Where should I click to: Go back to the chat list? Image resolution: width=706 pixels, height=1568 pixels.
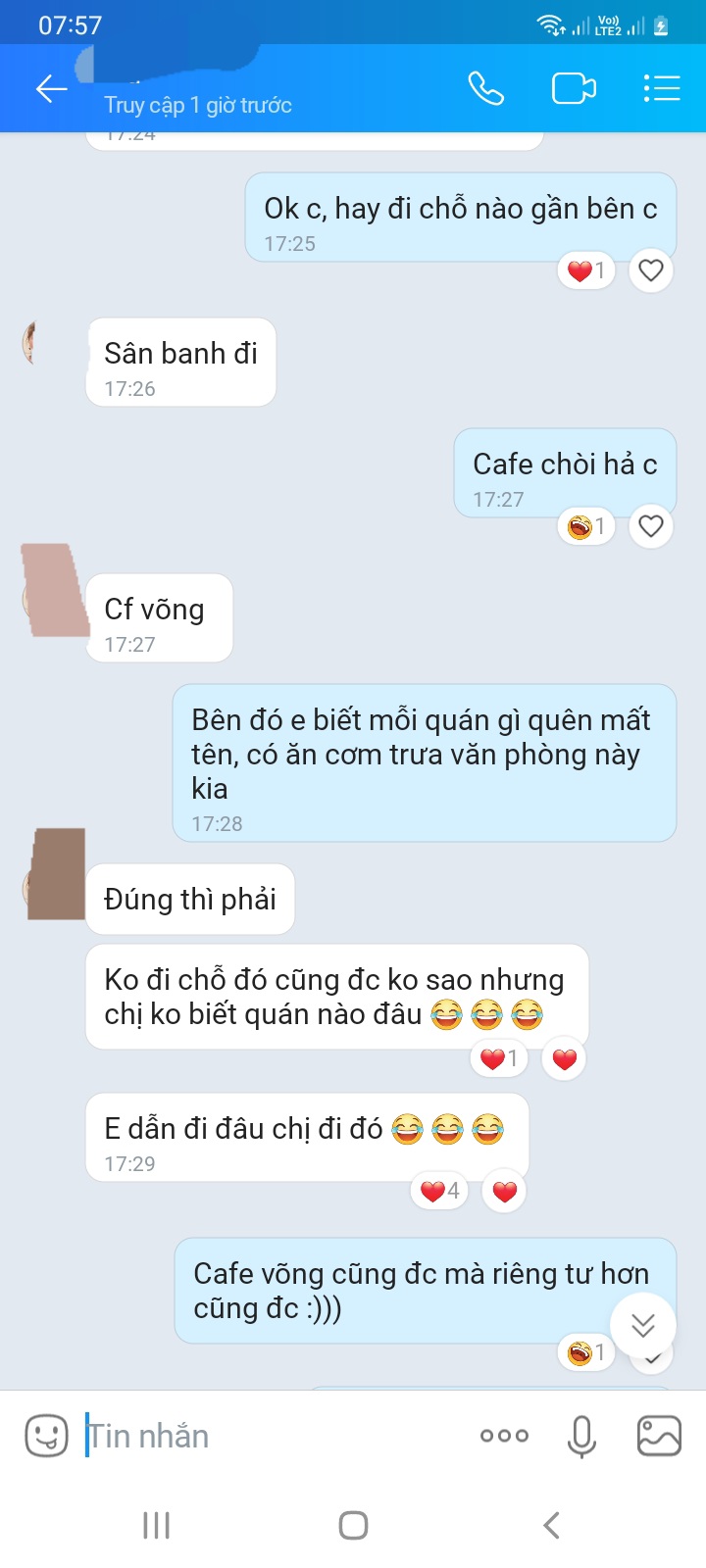coord(51,89)
